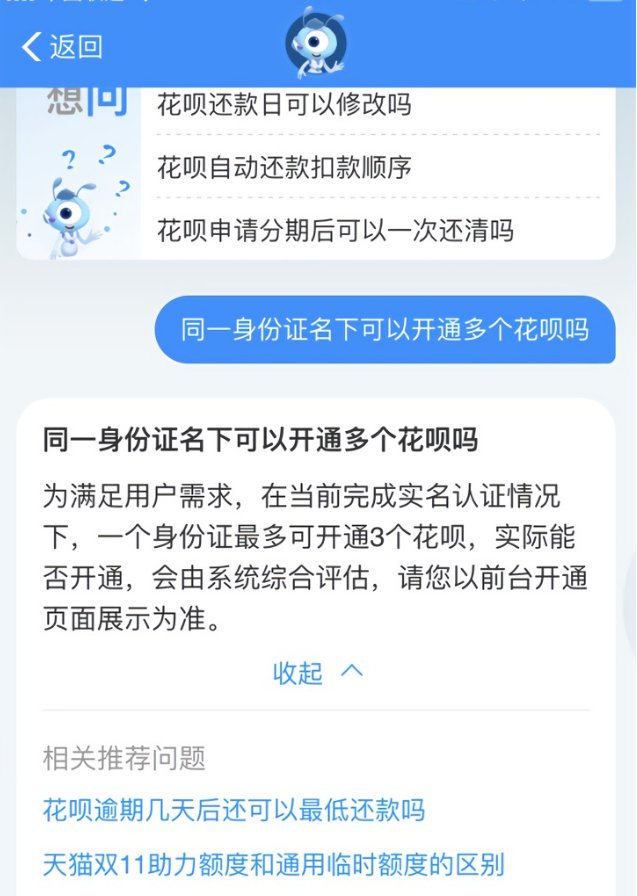Collapse the answer with 收起

(x=317, y=673)
